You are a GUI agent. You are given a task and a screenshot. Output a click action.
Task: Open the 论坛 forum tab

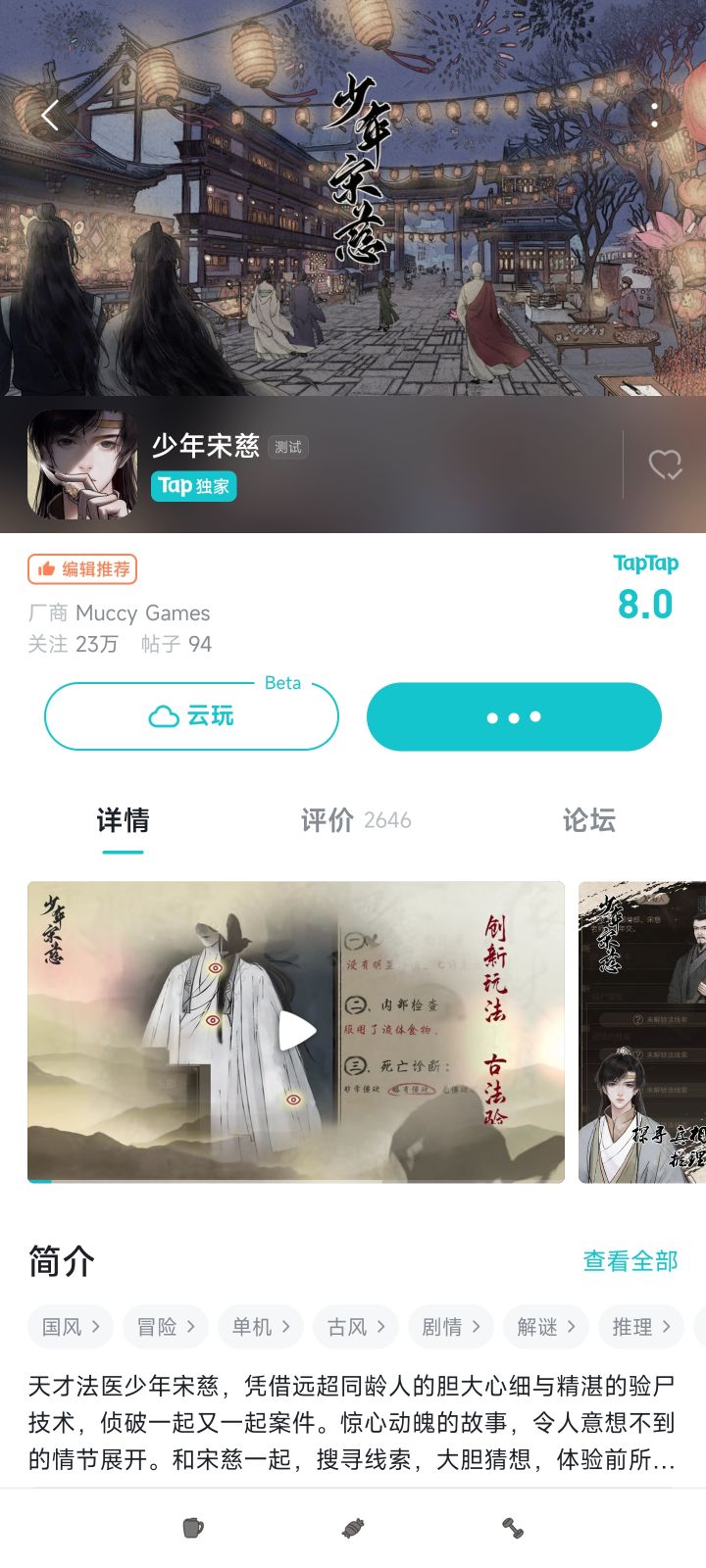[590, 821]
